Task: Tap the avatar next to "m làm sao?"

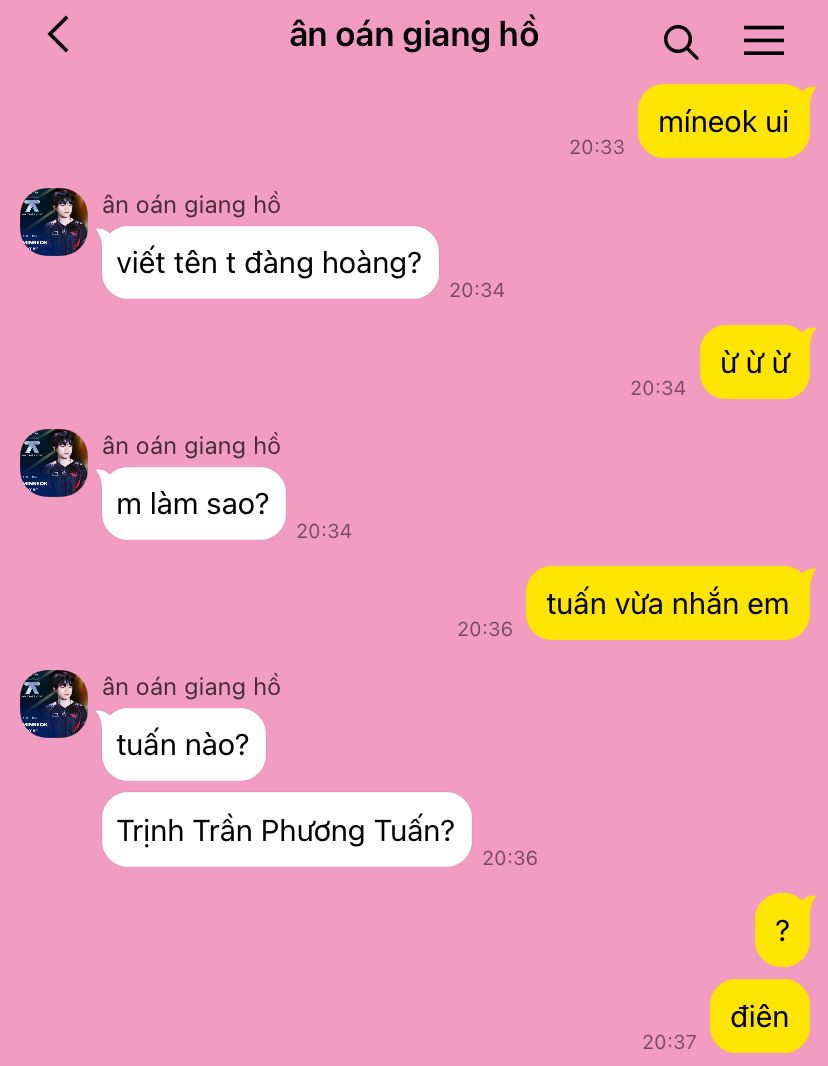Action: (54, 463)
